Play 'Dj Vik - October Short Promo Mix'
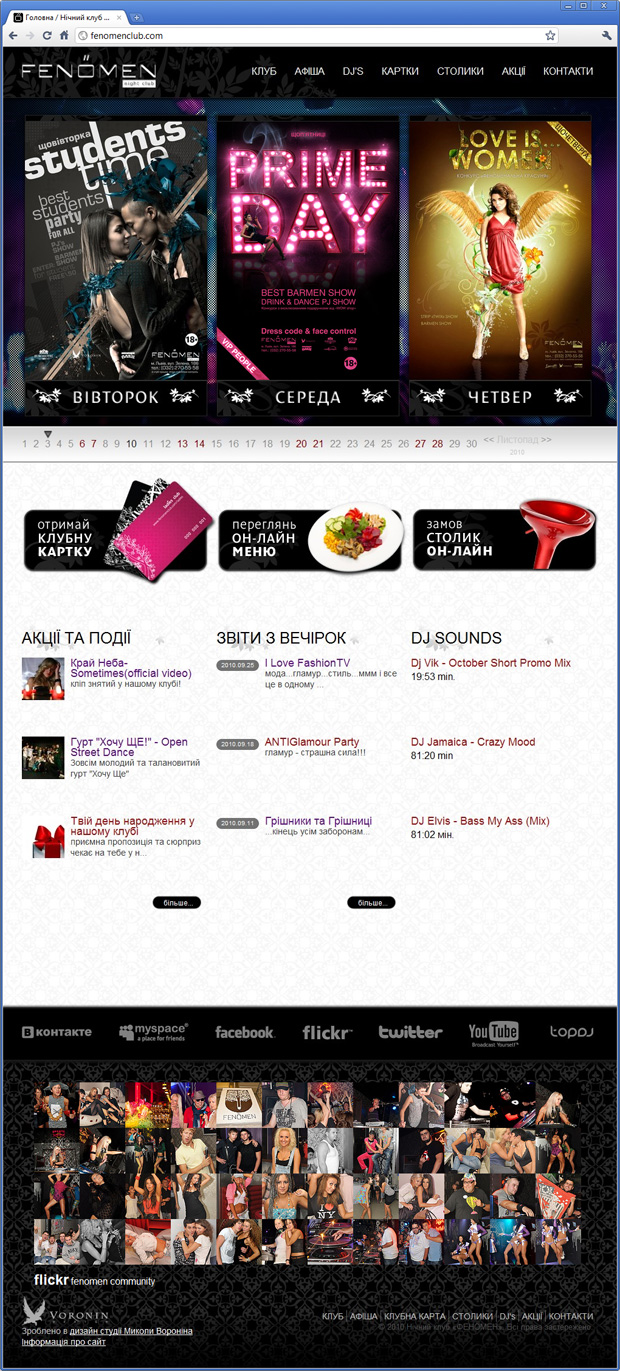This screenshot has height=1371, width=620. click(490, 663)
